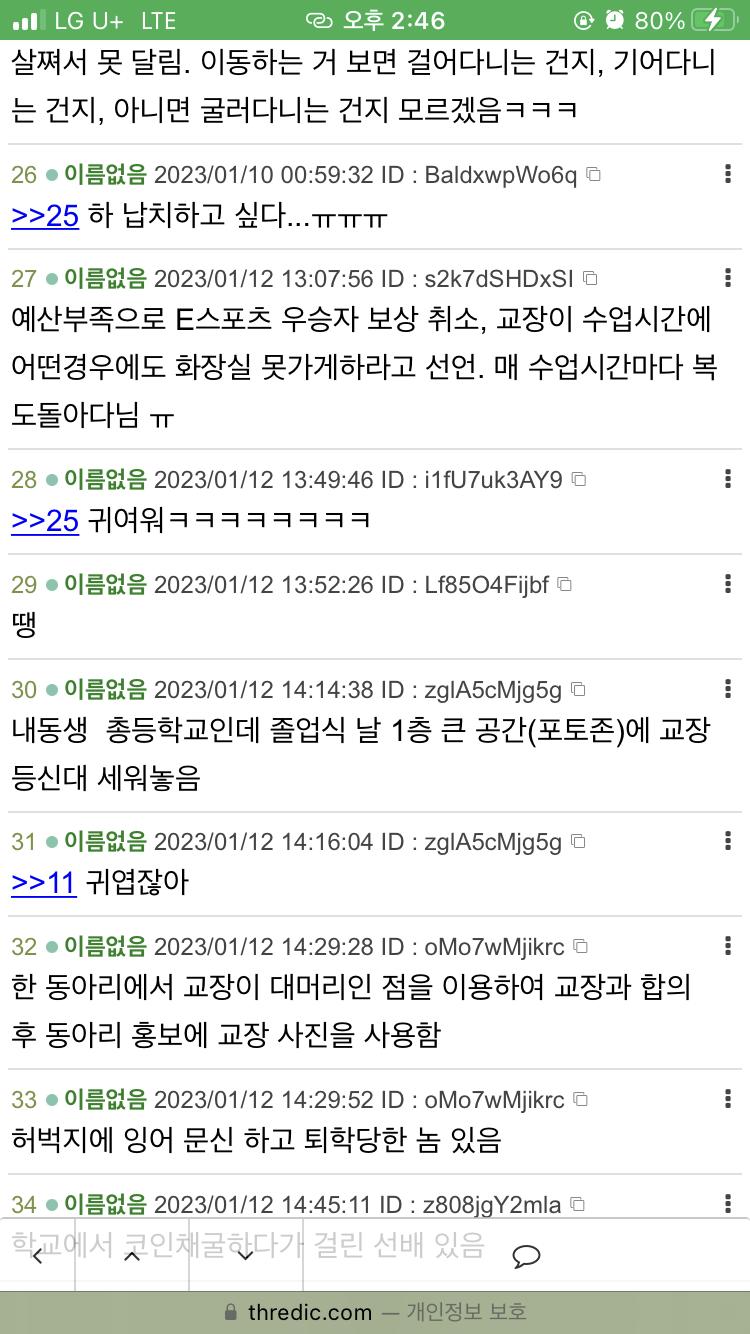Viewport: 750px width, 1334px height.
Task: Open the more options menu on post 33
Action: click(727, 1099)
